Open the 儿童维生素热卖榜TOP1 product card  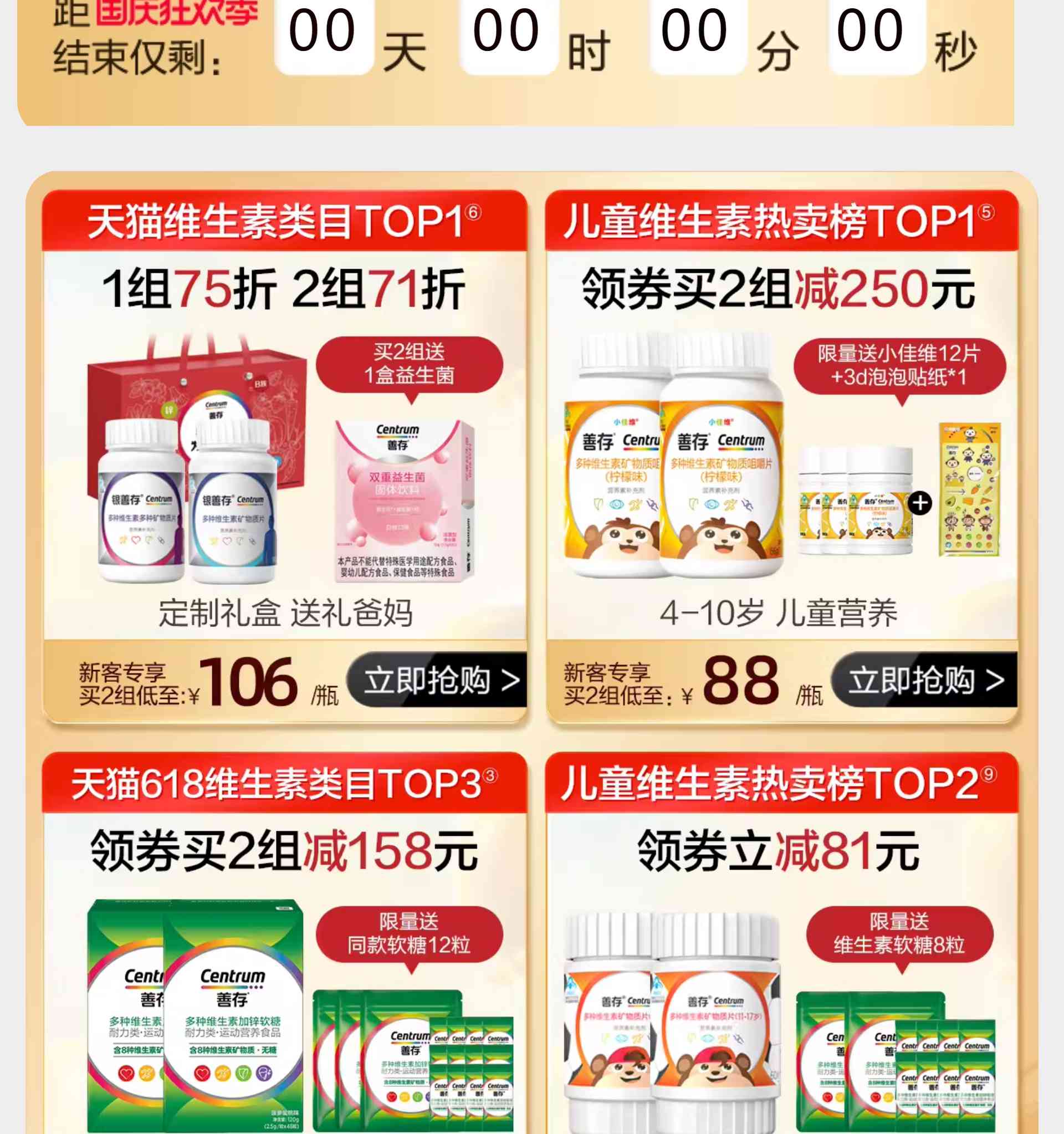click(x=782, y=456)
